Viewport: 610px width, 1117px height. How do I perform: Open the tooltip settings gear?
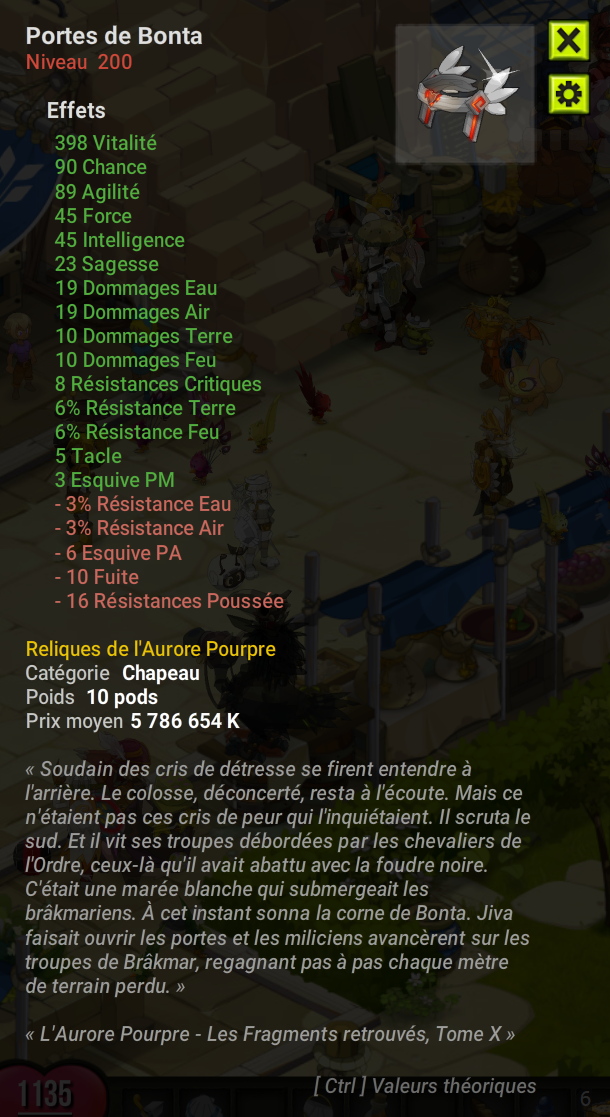coord(568,93)
